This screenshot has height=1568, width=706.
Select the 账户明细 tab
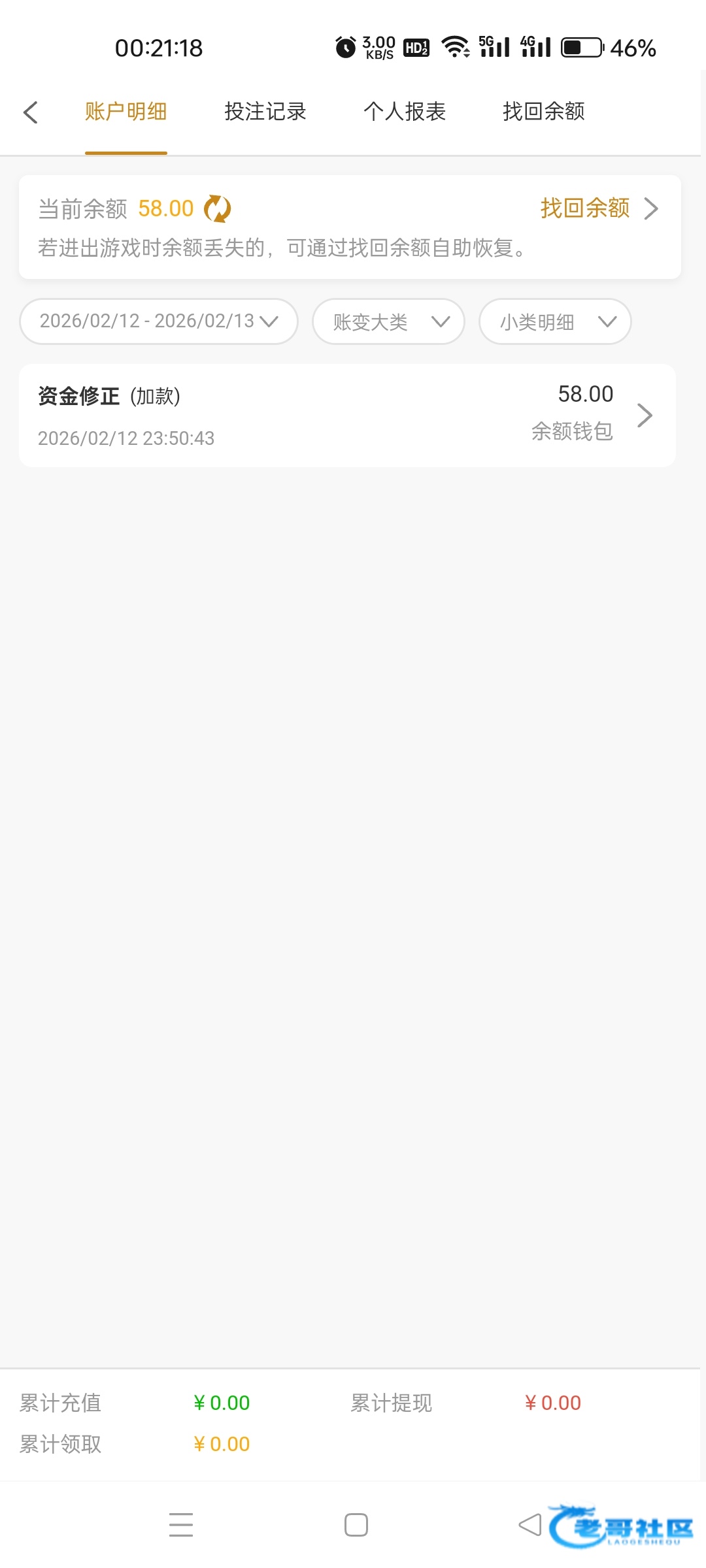click(126, 112)
